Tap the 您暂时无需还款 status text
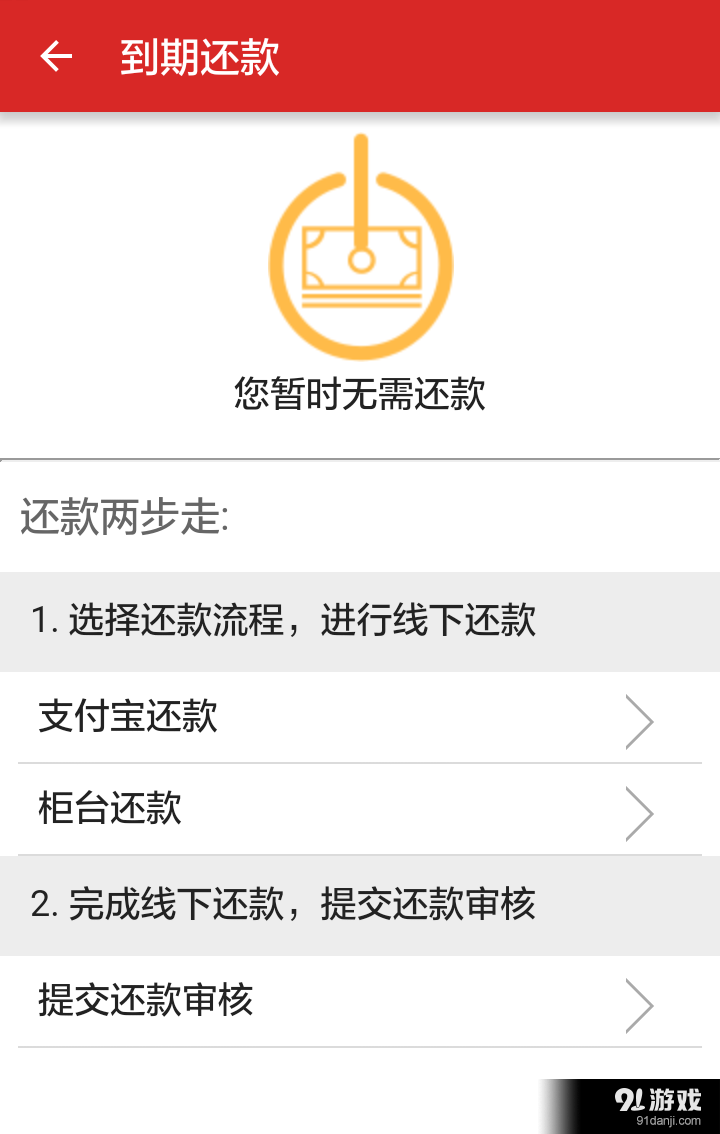The height and width of the screenshot is (1134, 720). (358, 394)
